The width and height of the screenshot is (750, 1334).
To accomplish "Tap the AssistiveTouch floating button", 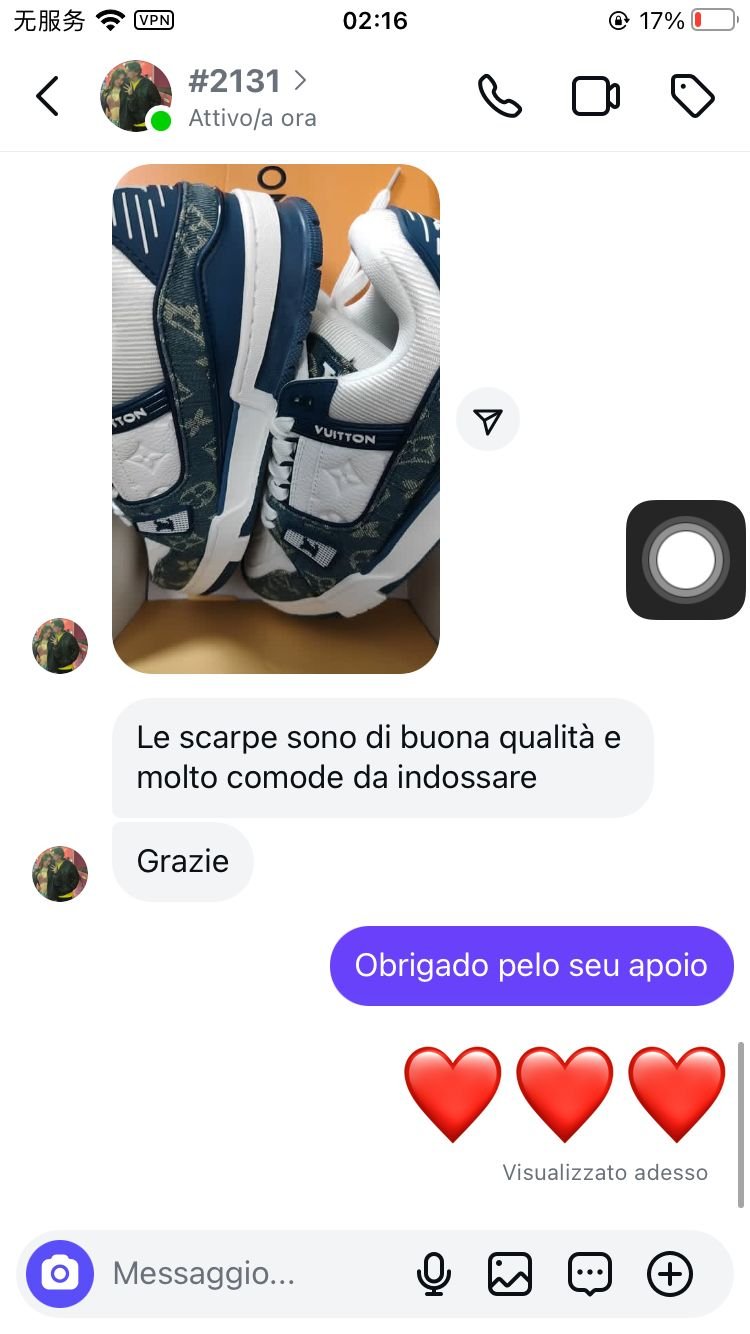I will [685, 560].
